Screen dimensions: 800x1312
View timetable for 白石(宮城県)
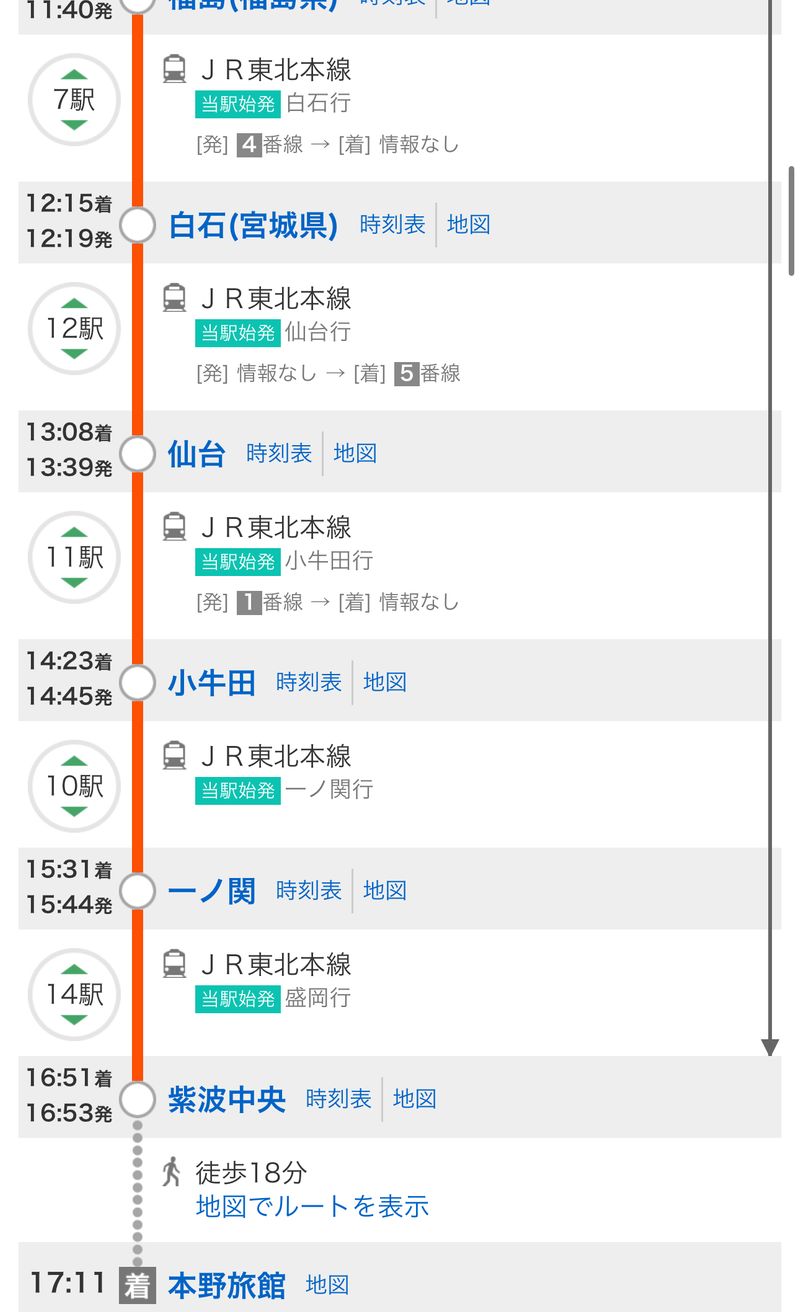coord(392,225)
